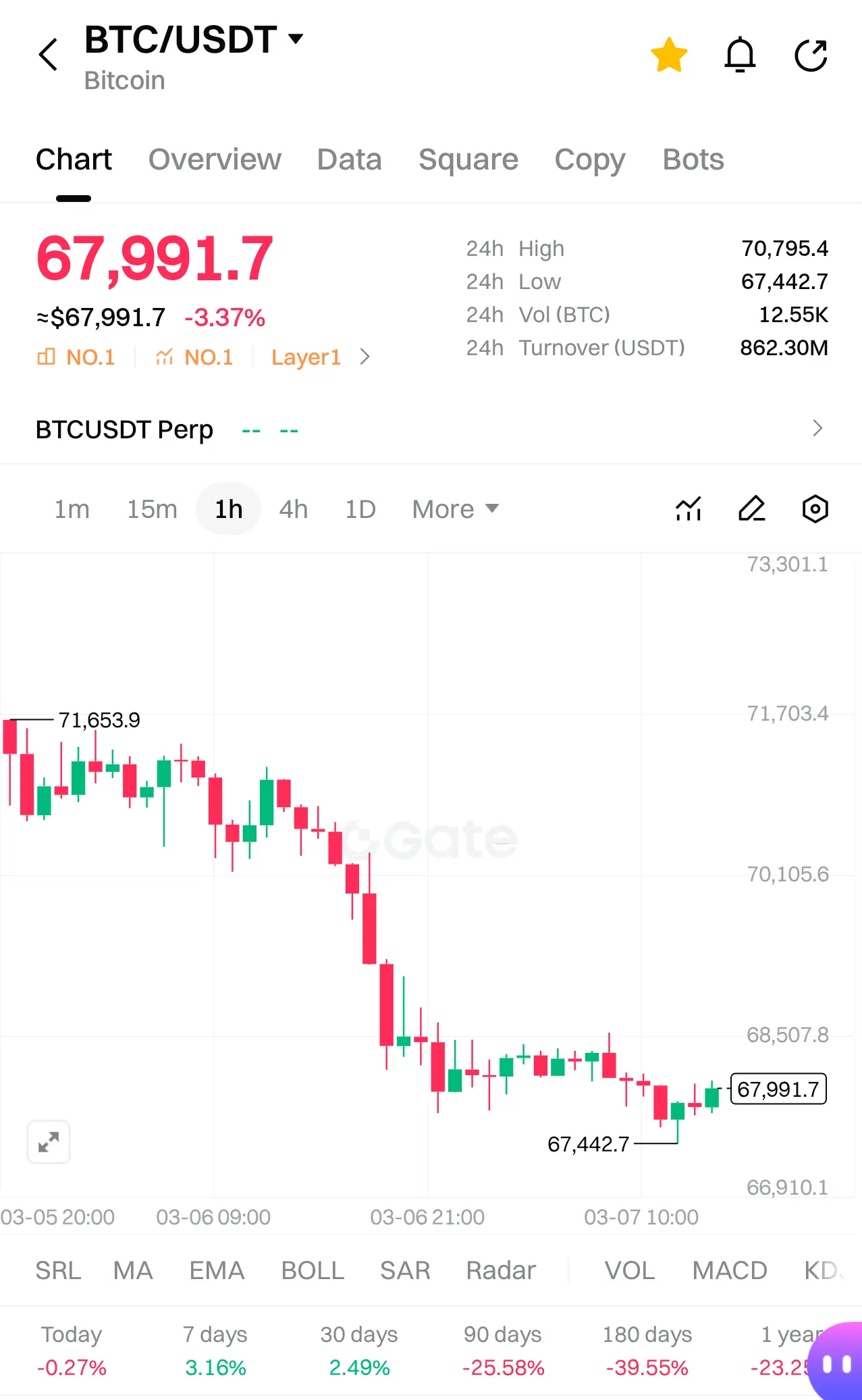Image resolution: width=862 pixels, height=1400 pixels.
Task: Open the drawing tools pencil icon
Action: 751,509
